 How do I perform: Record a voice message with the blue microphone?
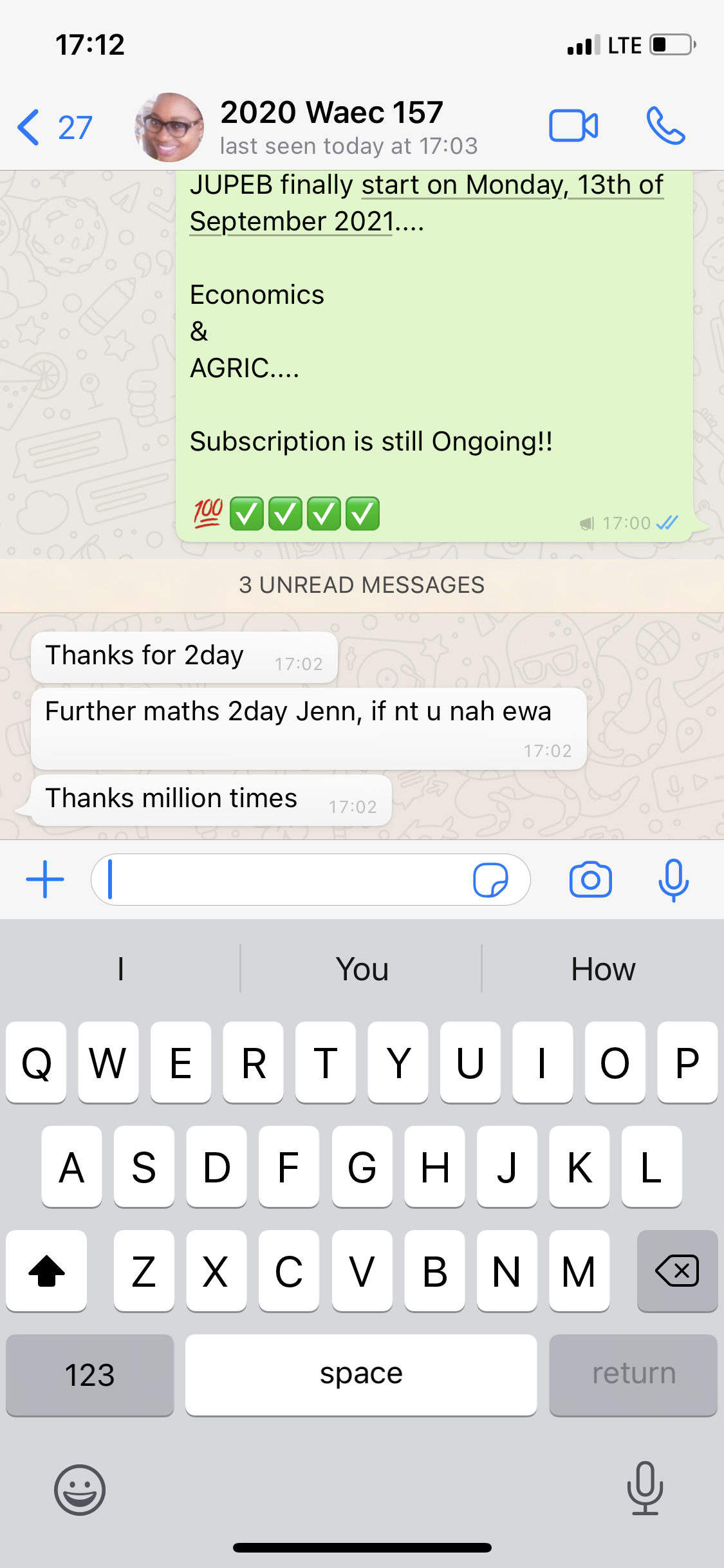click(x=673, y=879)
